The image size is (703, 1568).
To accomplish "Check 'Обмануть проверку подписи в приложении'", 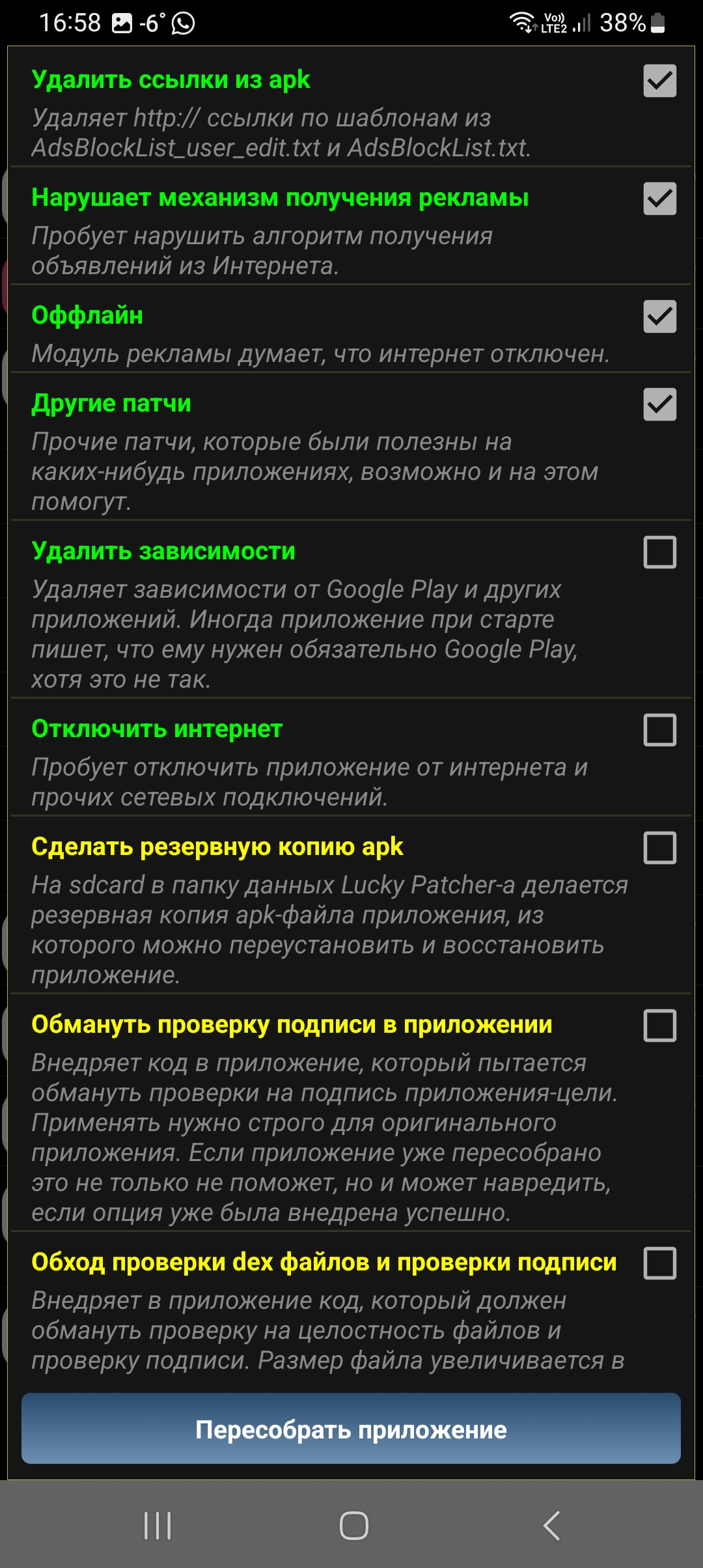I will [x=659, y=1026].
